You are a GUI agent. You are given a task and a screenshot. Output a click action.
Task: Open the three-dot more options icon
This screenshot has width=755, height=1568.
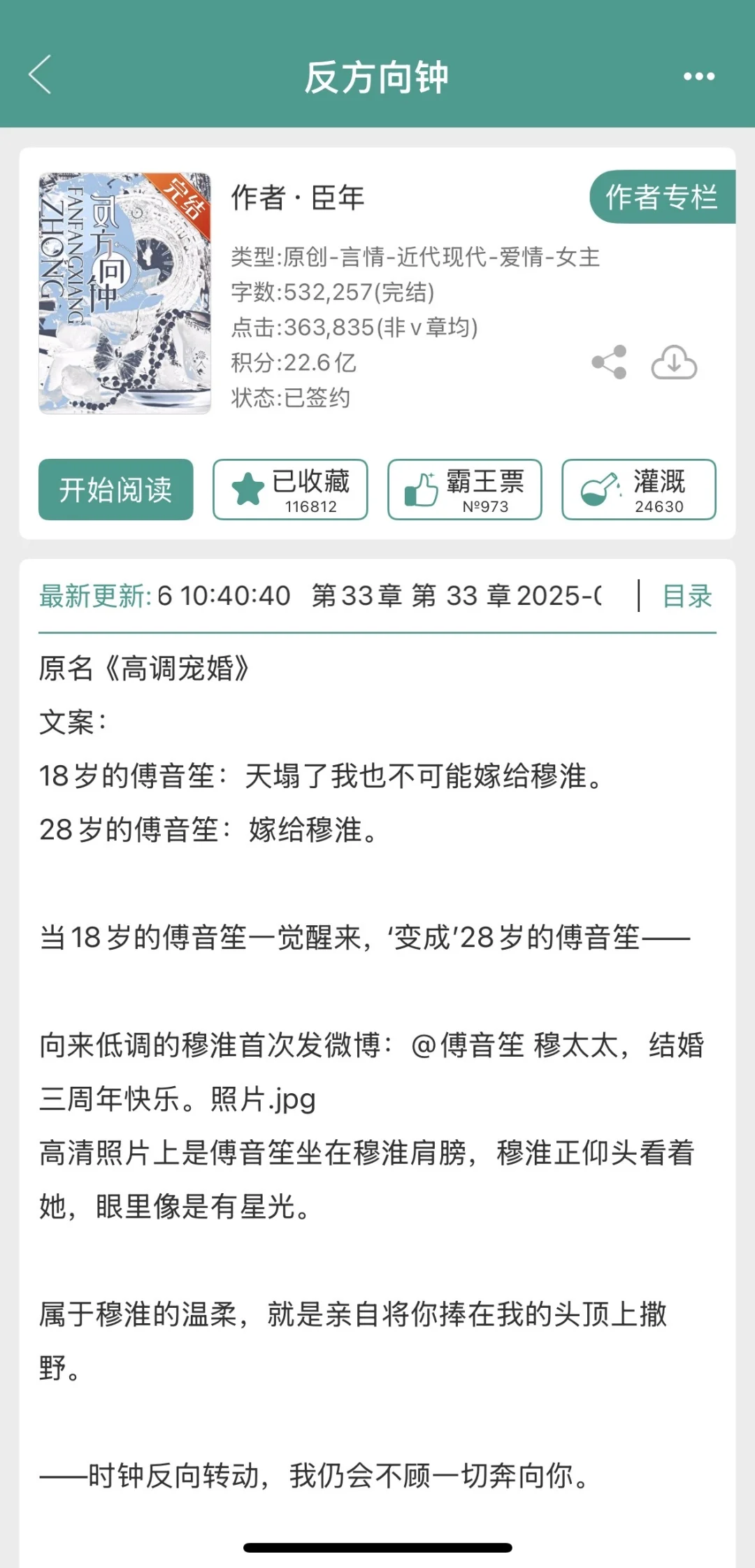[698, 78]
